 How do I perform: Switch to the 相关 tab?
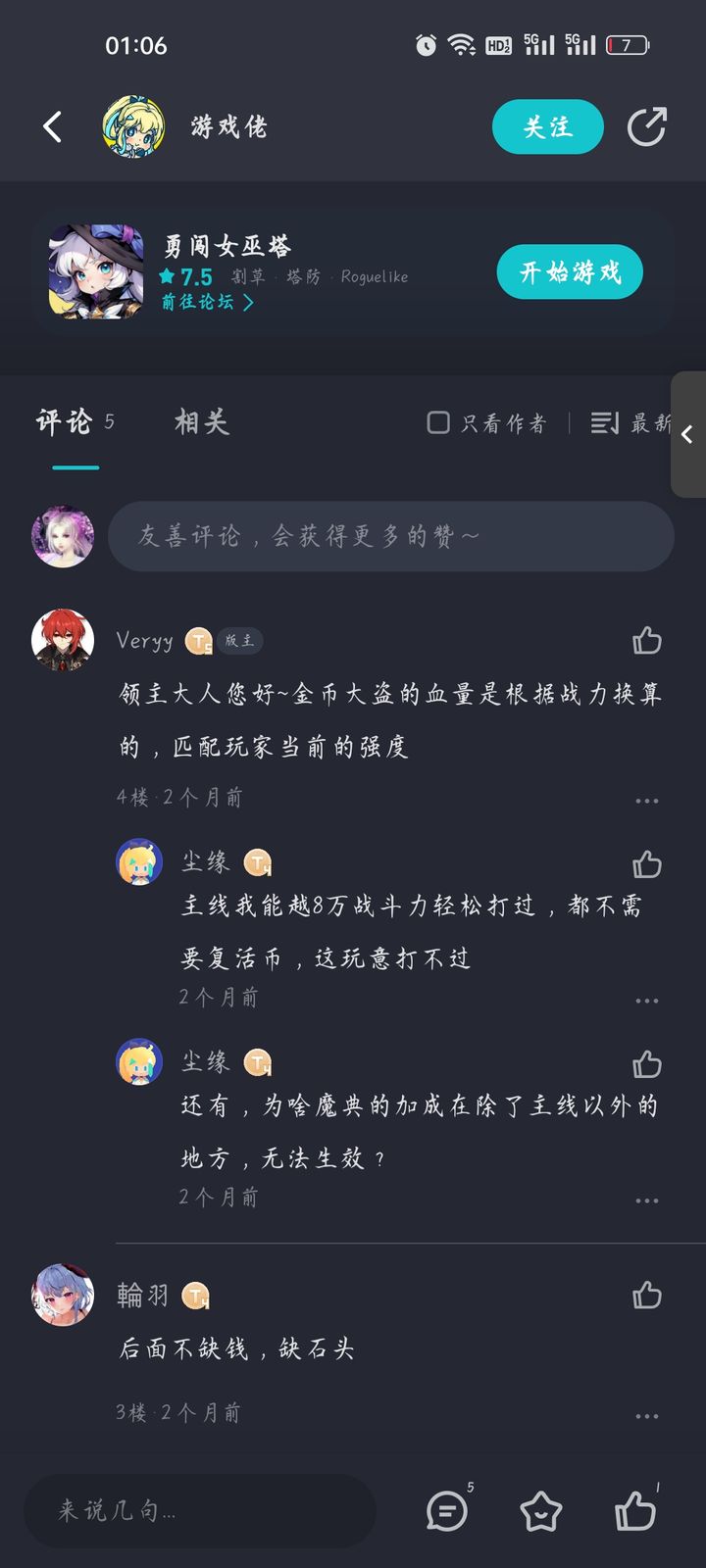point(201,422)
